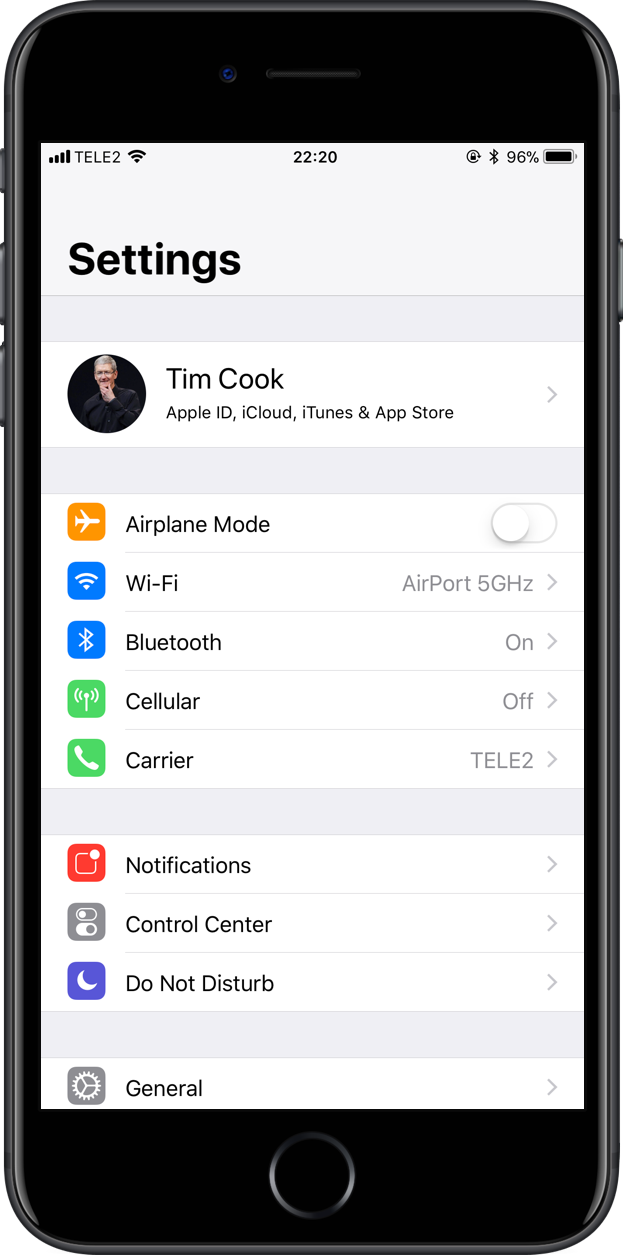The image size is (623, 1255).
Task: Open General settings
Action: 310,1087
